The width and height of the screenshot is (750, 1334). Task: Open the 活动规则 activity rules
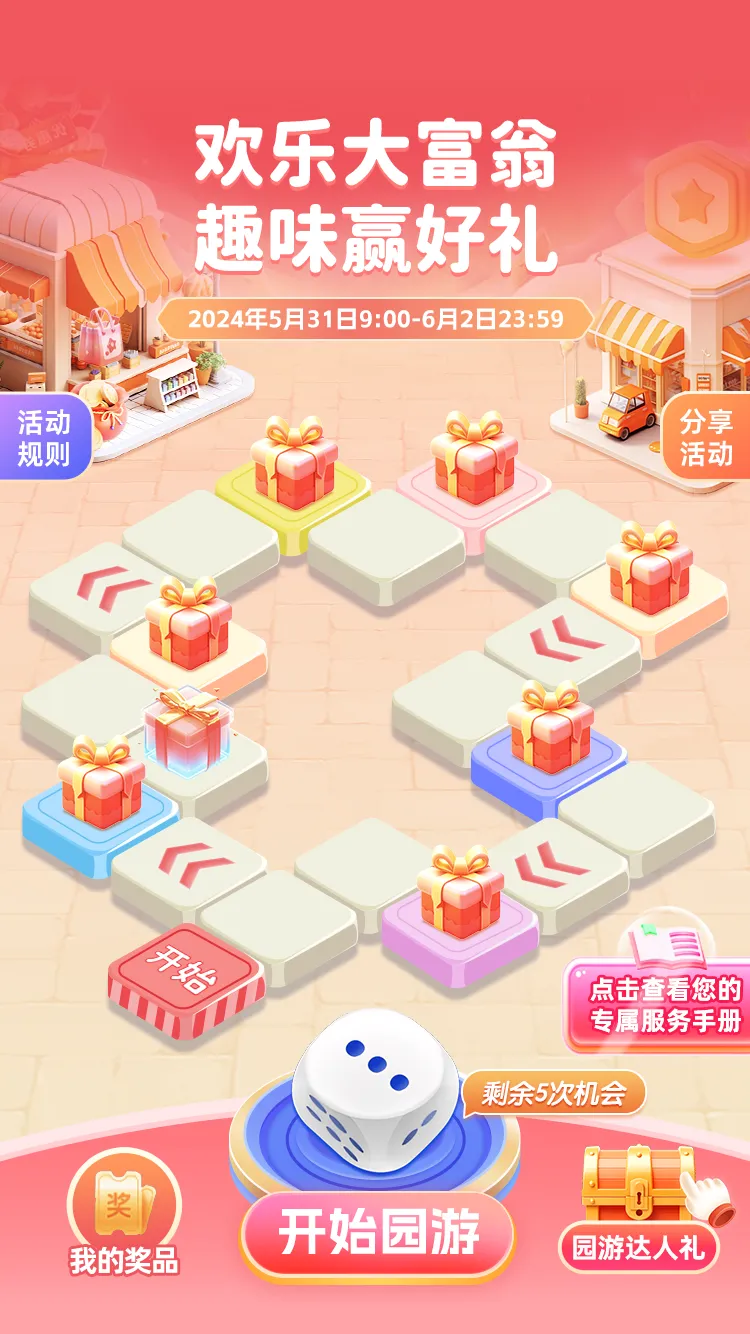42,436
